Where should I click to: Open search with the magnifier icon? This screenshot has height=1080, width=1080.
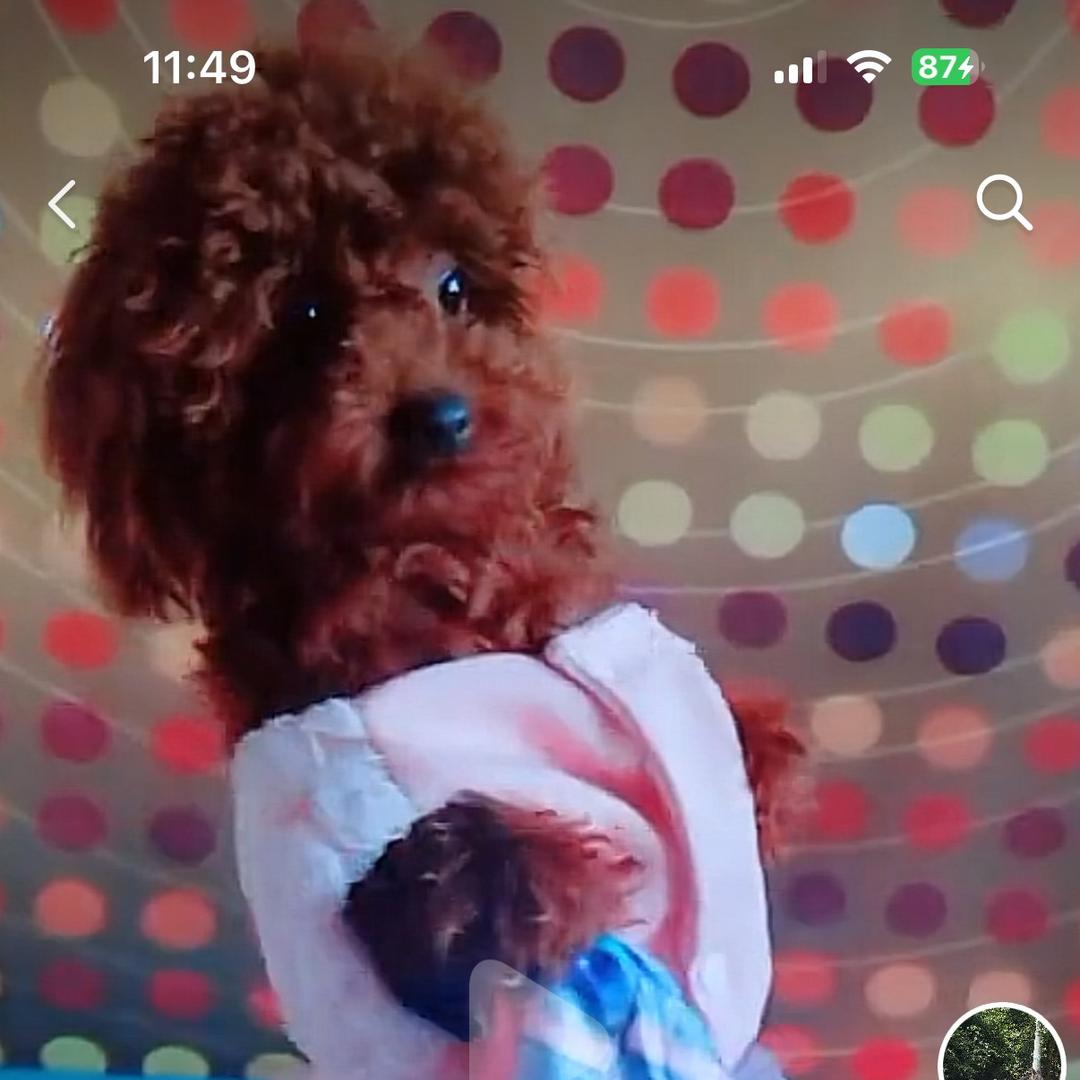(x=1003, y=204)
